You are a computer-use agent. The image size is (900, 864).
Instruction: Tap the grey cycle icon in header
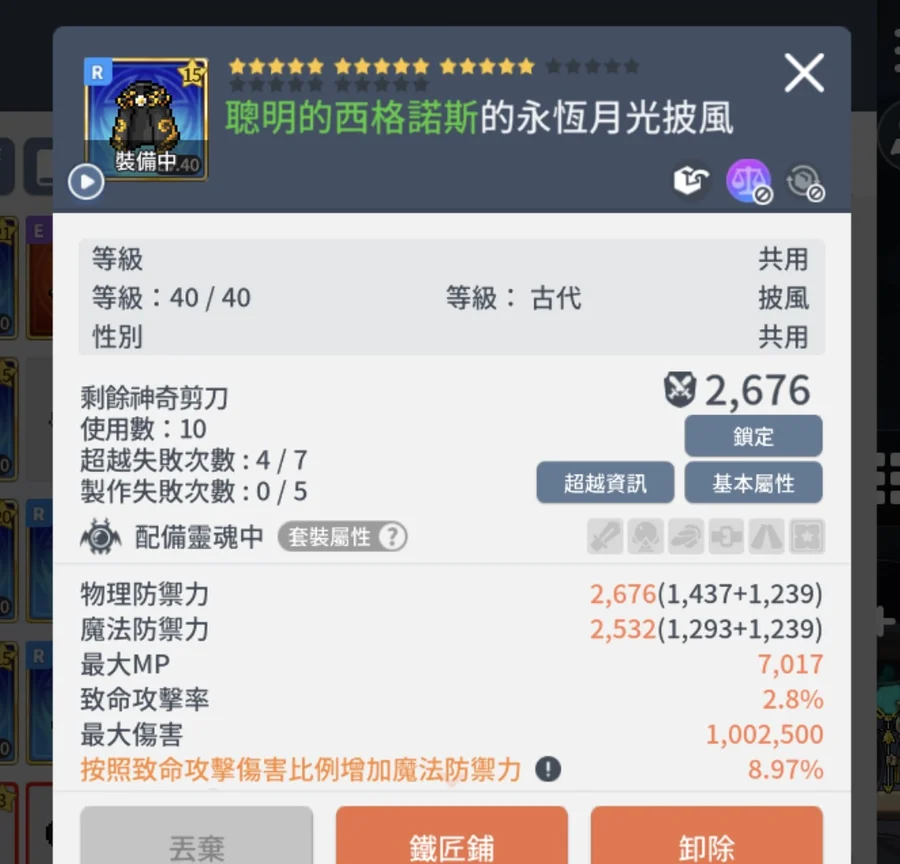[x=804, y=181]
